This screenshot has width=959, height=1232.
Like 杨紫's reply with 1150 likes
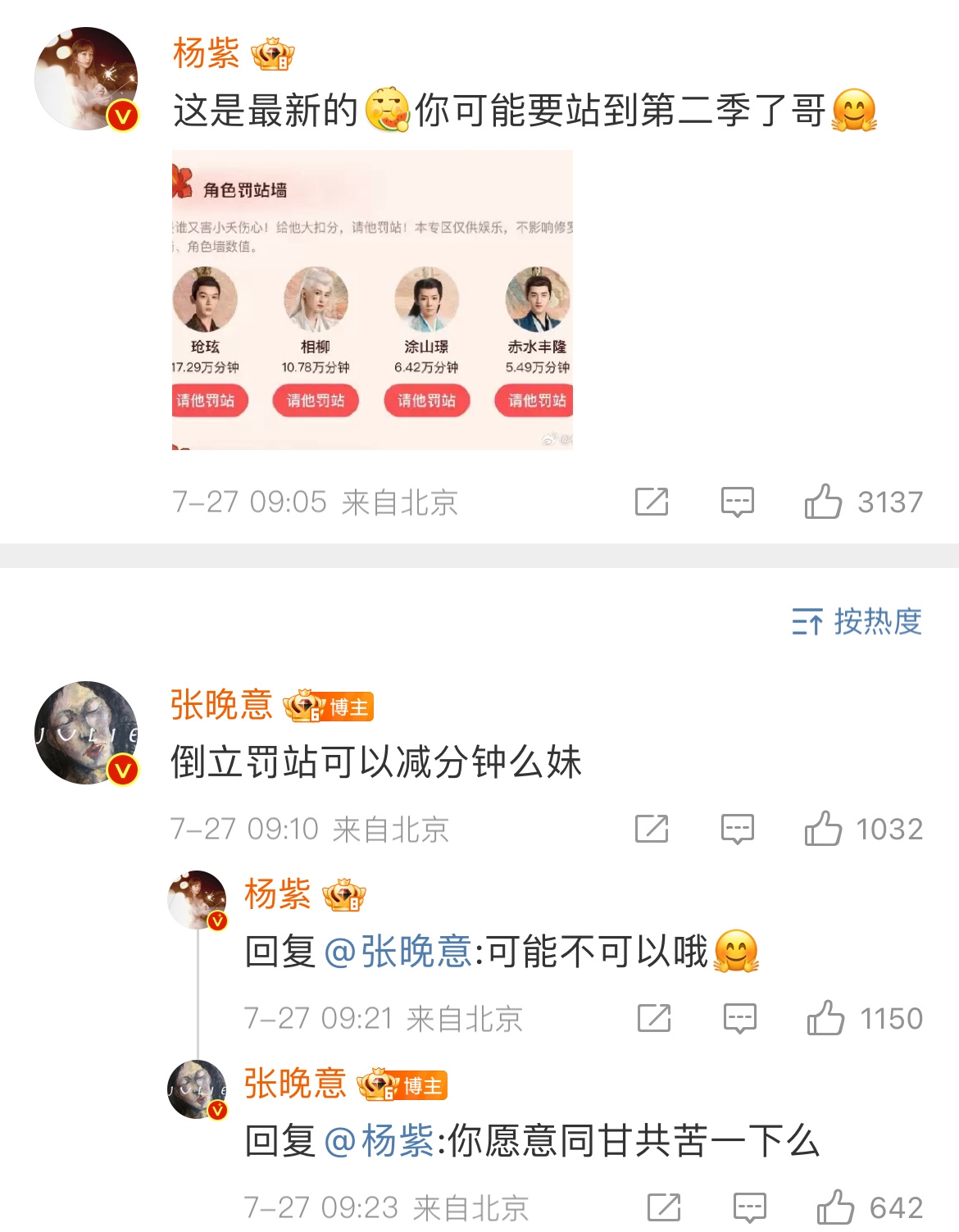(826, 1018)
